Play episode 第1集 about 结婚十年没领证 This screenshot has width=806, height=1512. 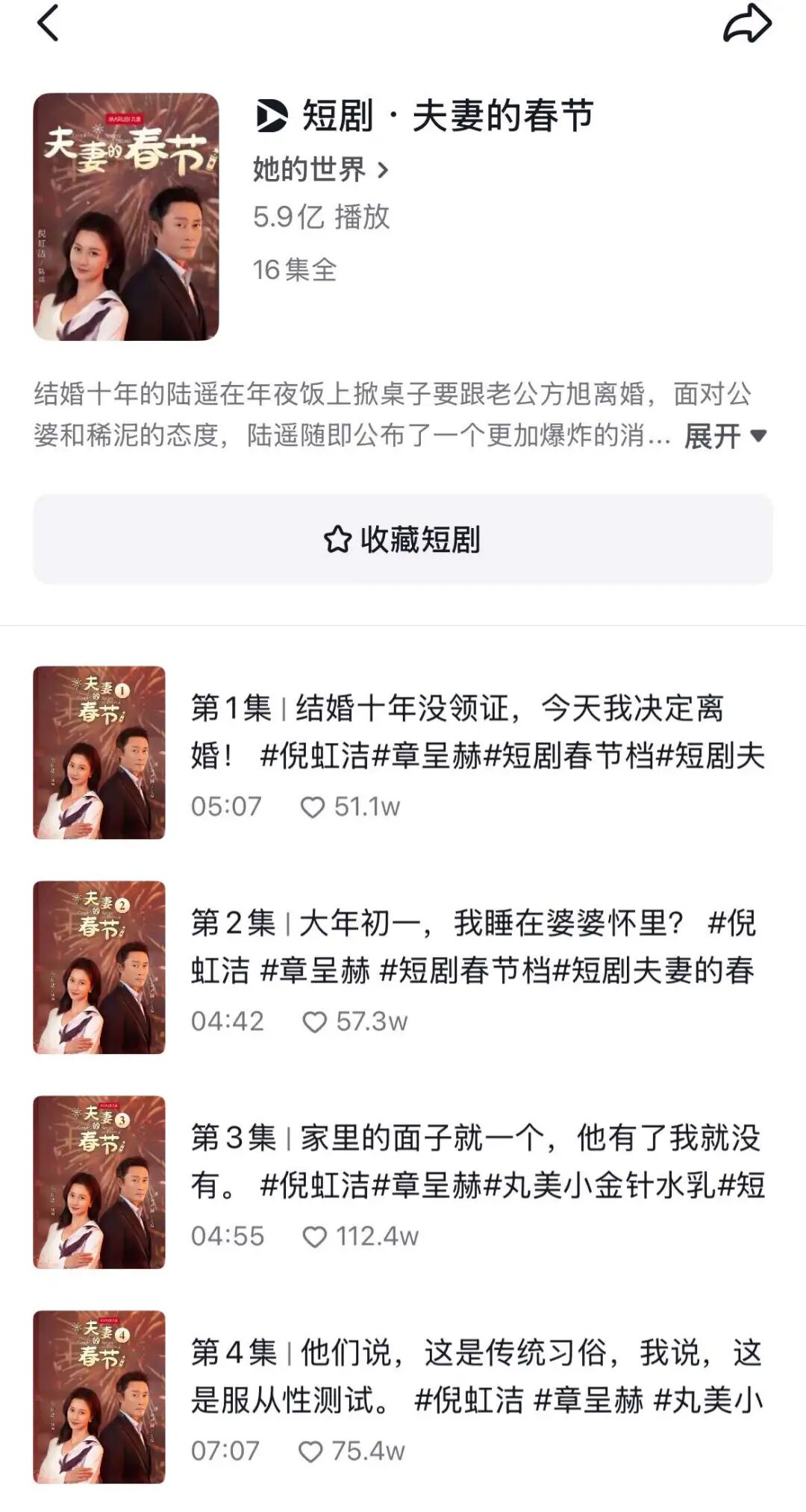pos(403,753)
